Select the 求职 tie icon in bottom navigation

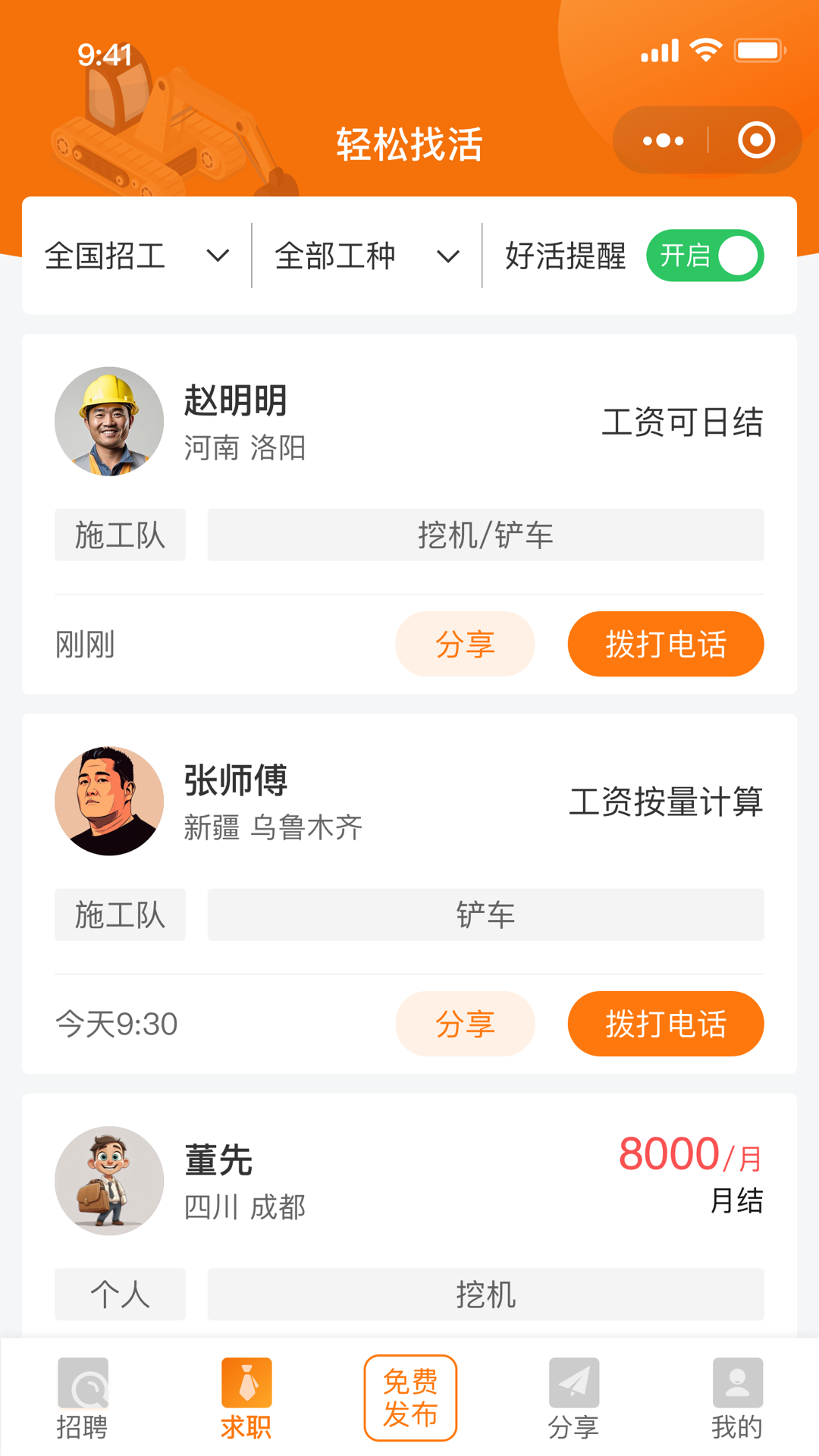[246, 1382]
